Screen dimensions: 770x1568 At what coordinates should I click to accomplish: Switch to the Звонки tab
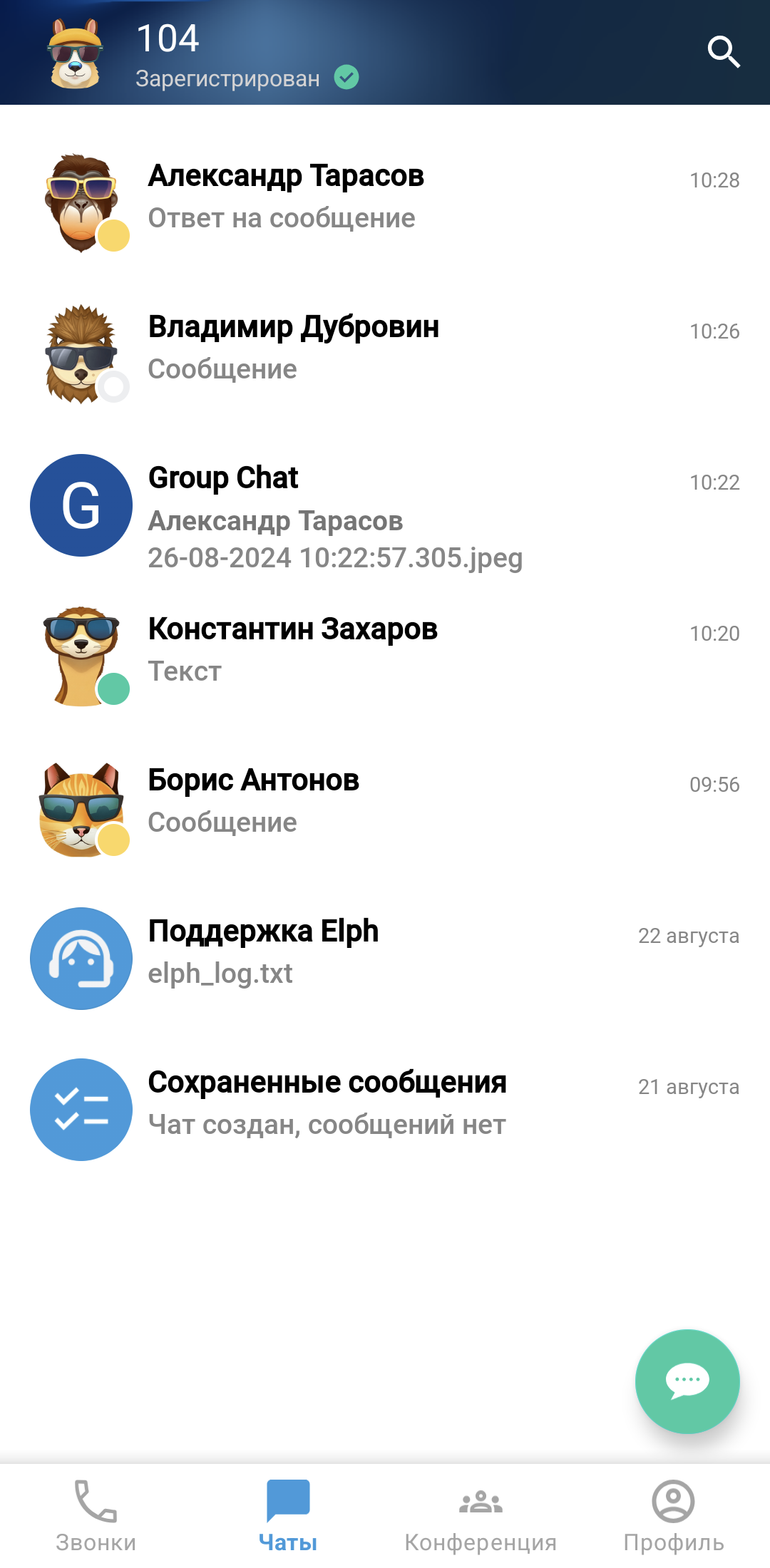96,1515
